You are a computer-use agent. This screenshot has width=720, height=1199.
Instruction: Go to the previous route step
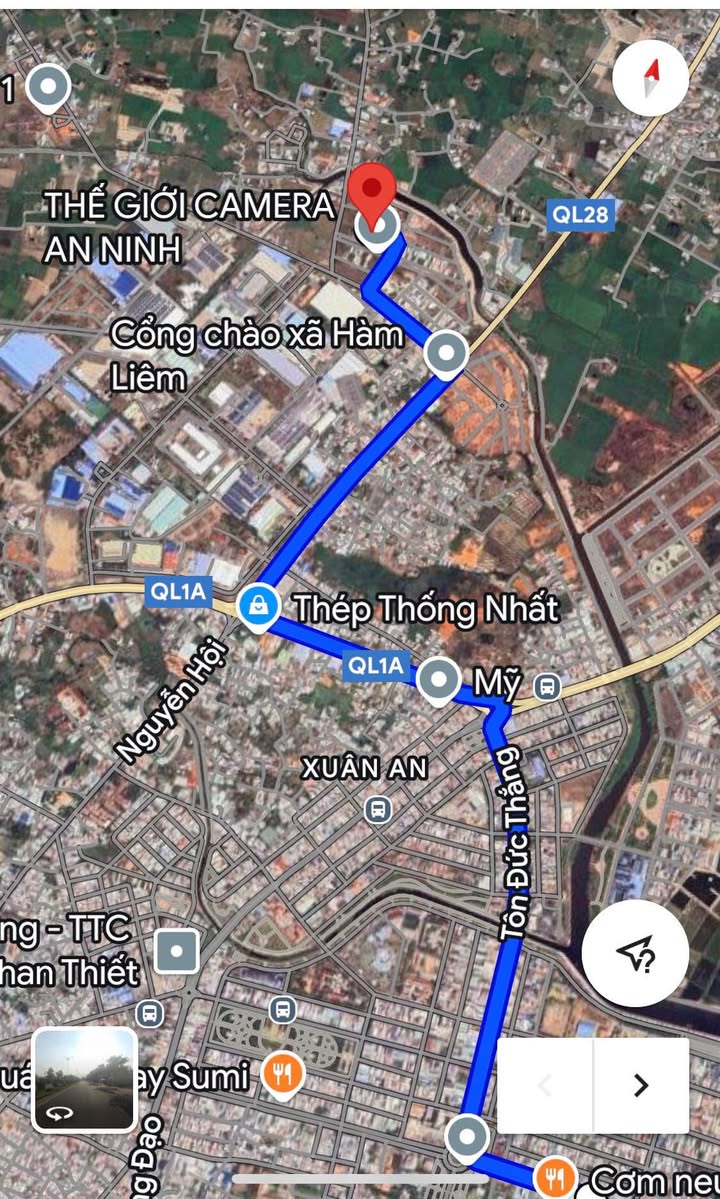tap(545, 1085)
